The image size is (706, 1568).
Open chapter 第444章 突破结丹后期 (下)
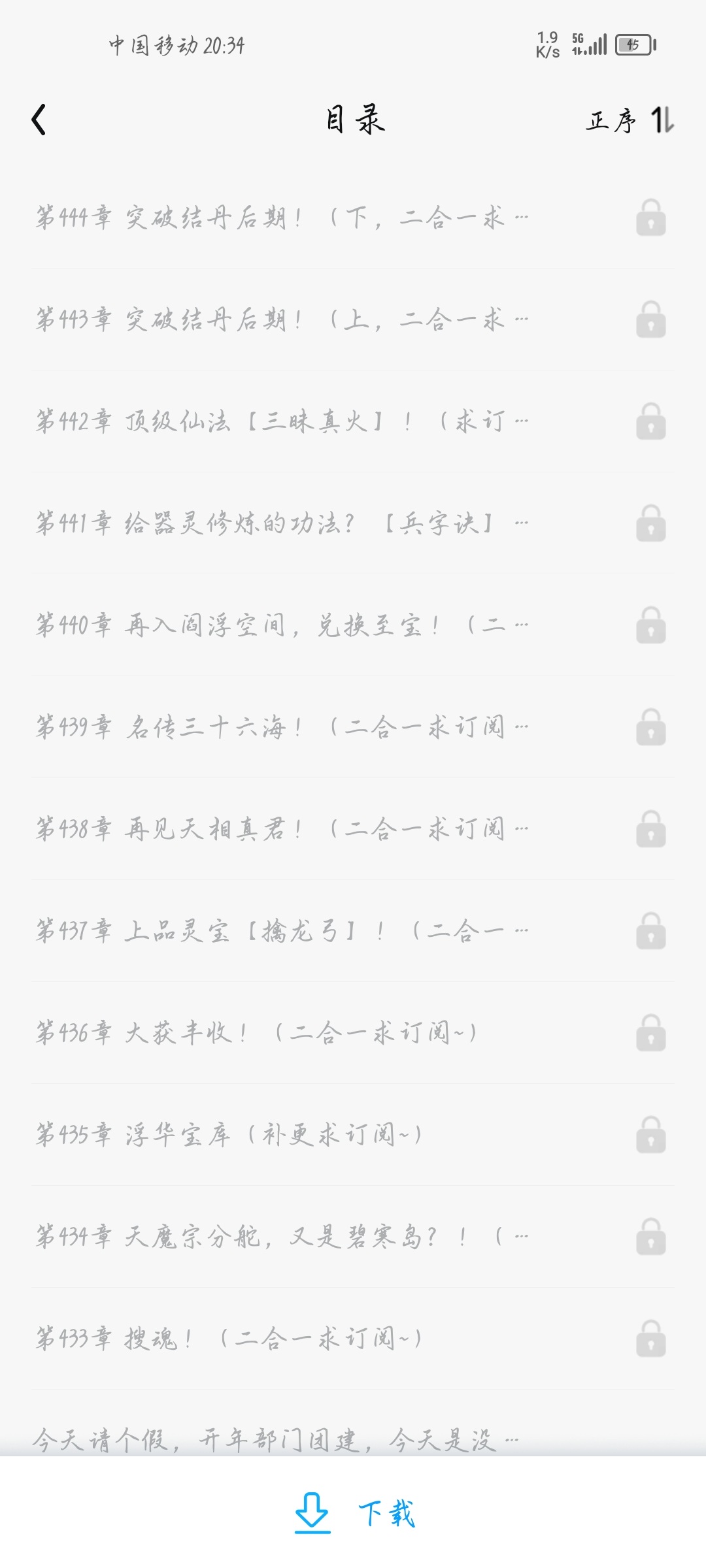point(281,218)
